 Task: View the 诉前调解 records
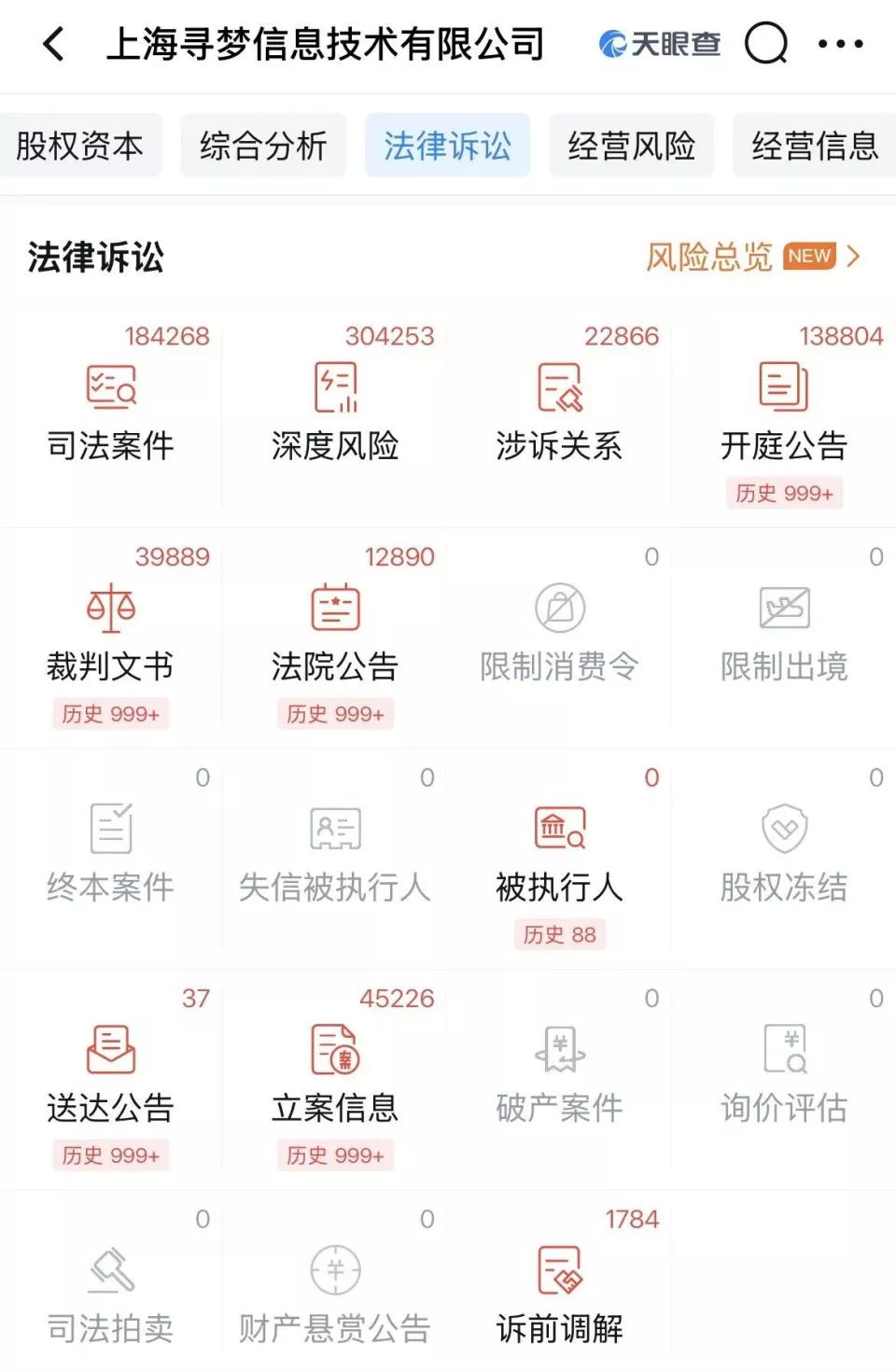coord(559,1293)
